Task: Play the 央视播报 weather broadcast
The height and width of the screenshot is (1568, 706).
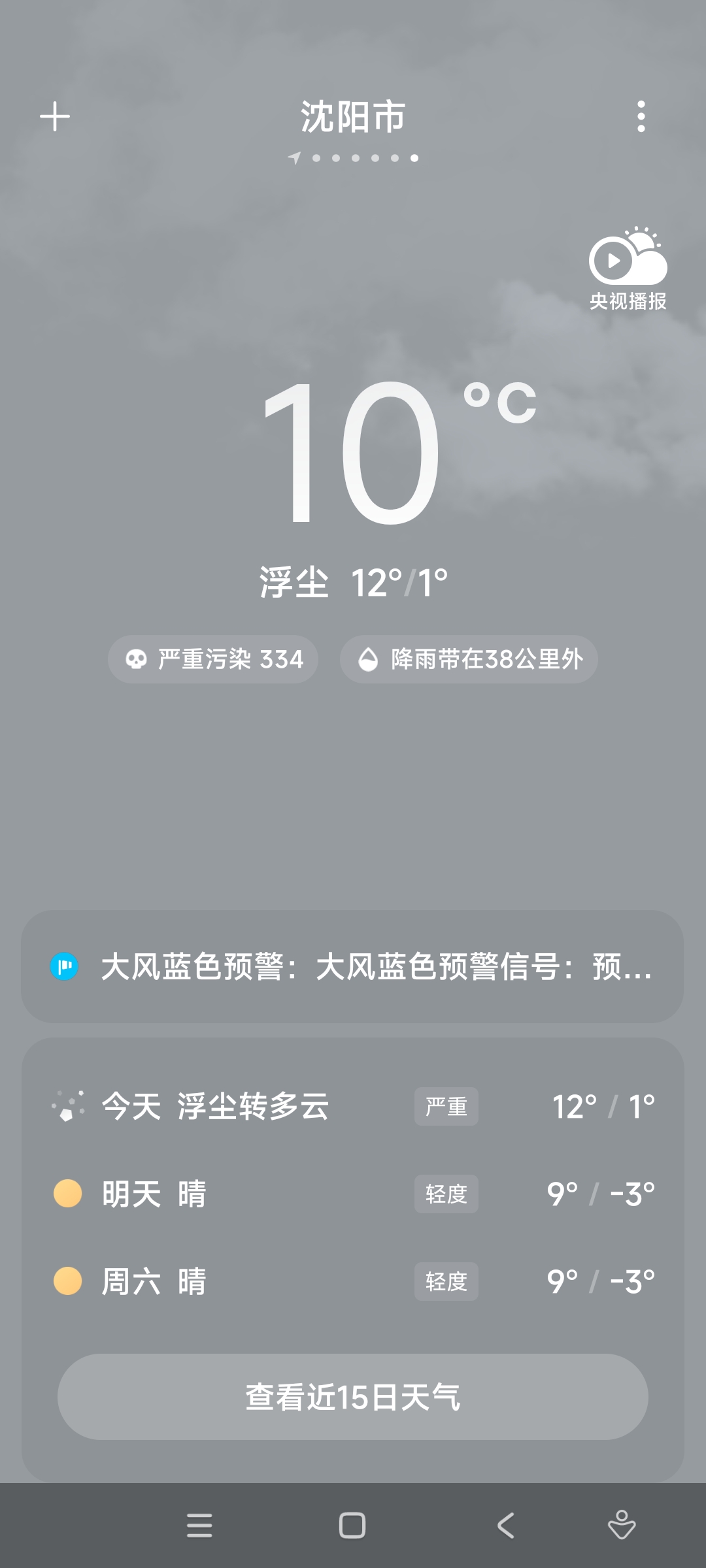Action: pos(628,269)
